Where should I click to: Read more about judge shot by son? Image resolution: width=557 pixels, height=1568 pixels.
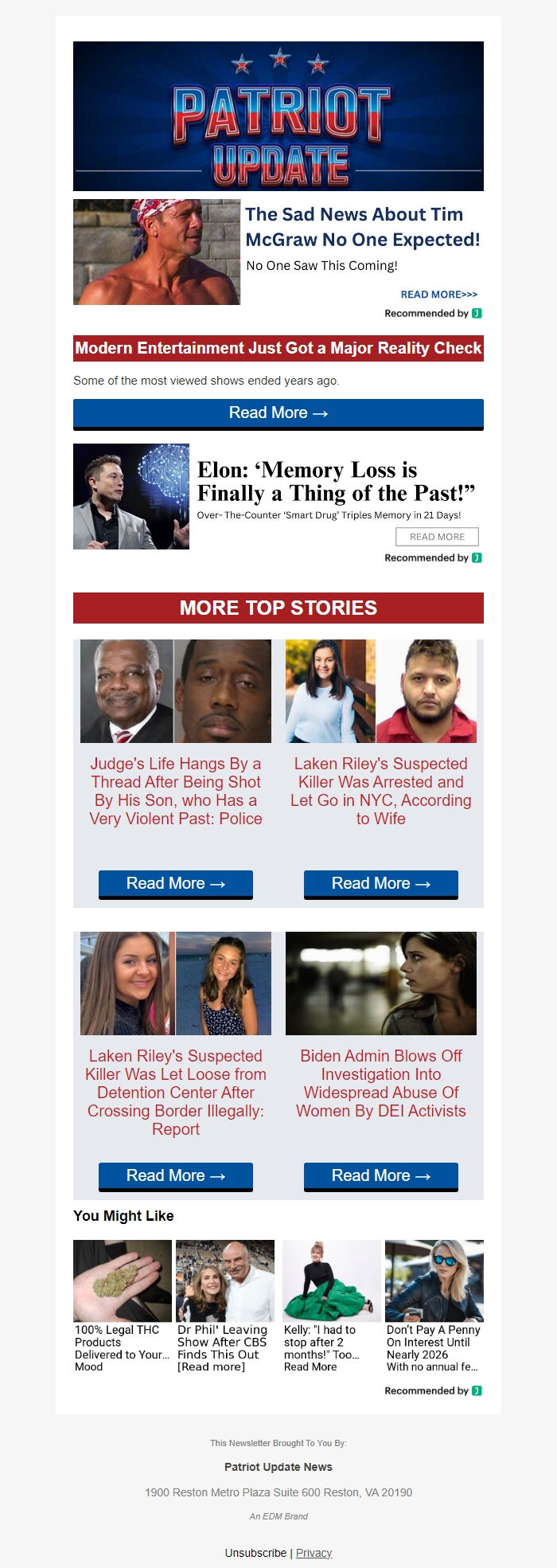[x=175, y=884]
